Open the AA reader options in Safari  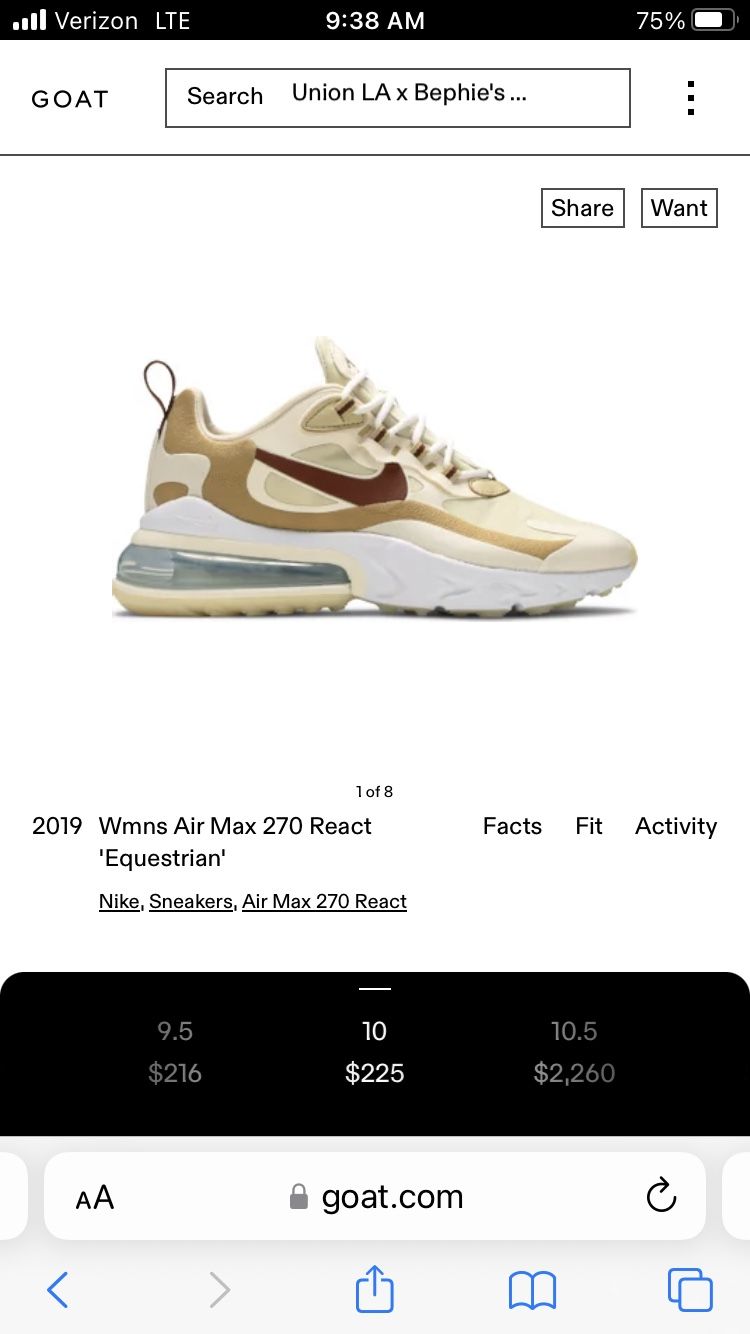click(95, 1197)
